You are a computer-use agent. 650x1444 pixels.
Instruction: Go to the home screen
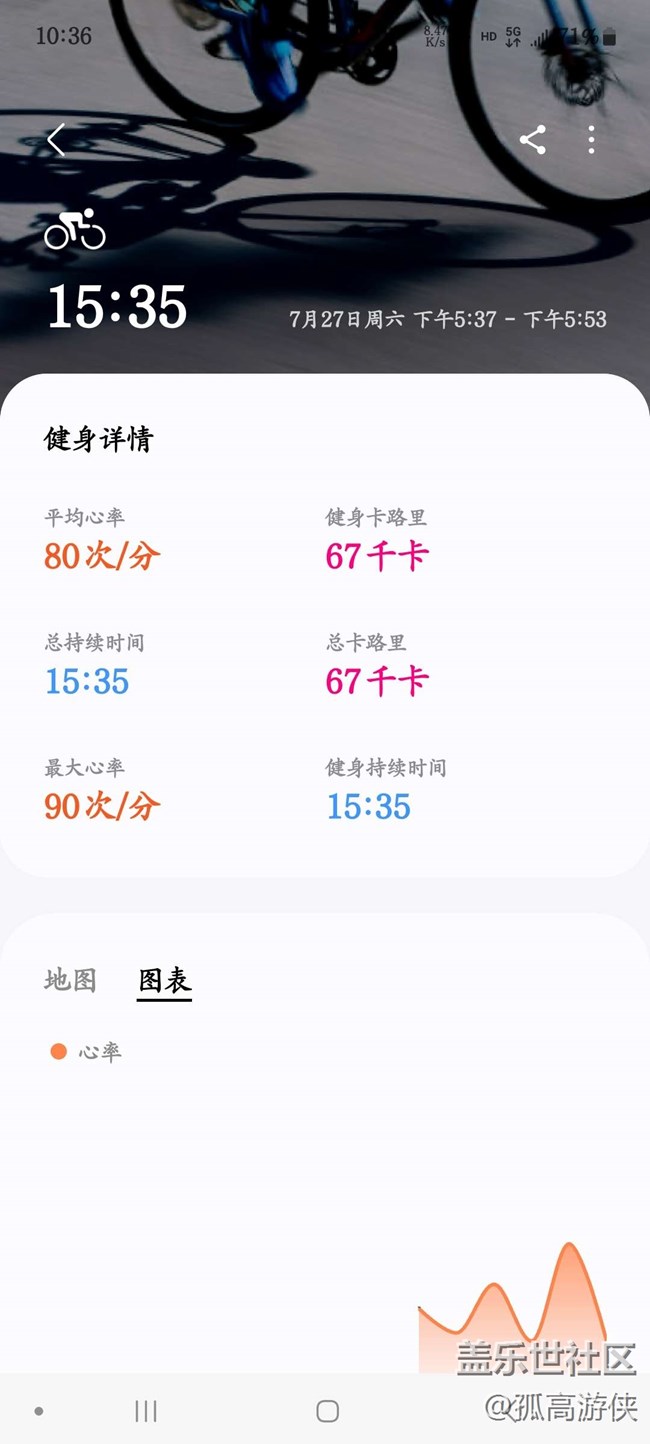[327, 1411]
